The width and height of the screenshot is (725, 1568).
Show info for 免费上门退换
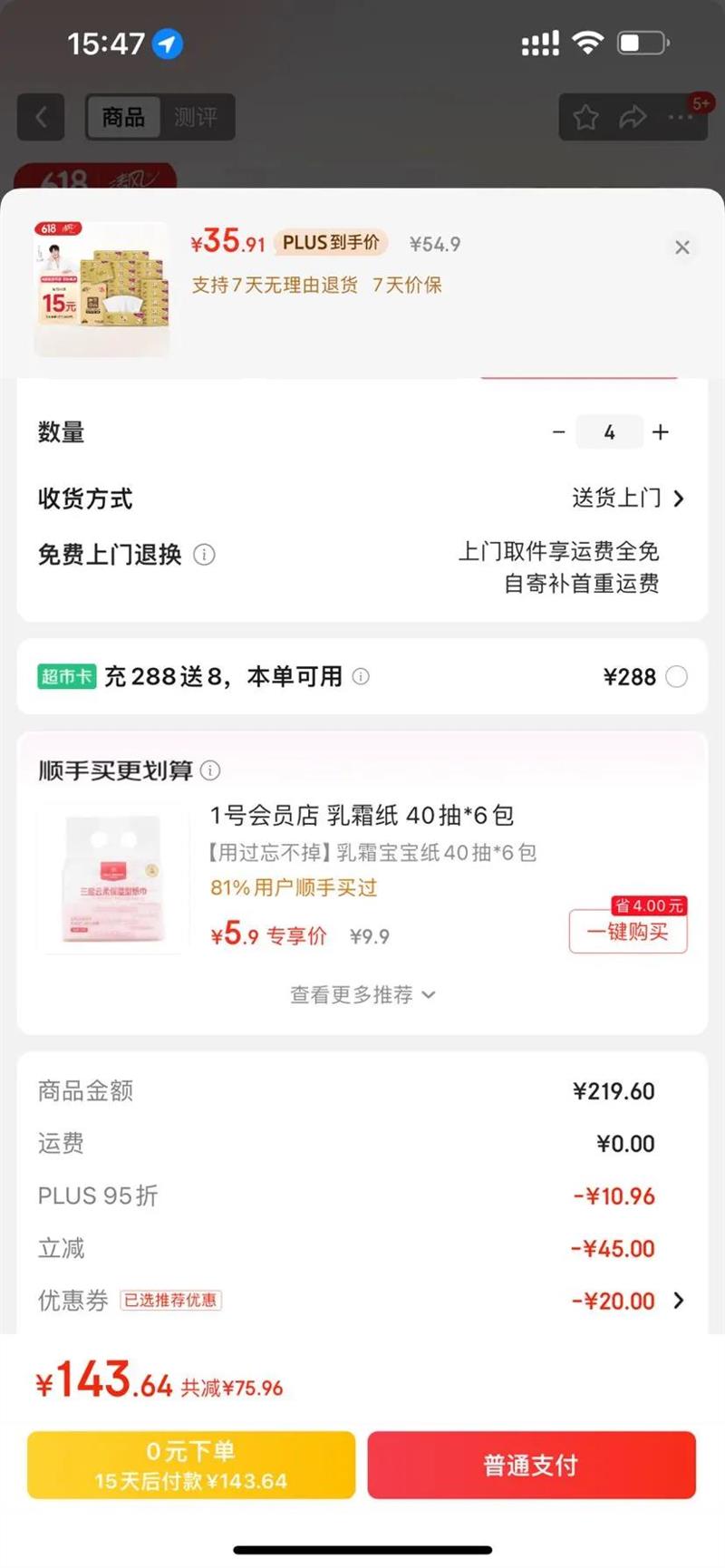coord(205,555)
